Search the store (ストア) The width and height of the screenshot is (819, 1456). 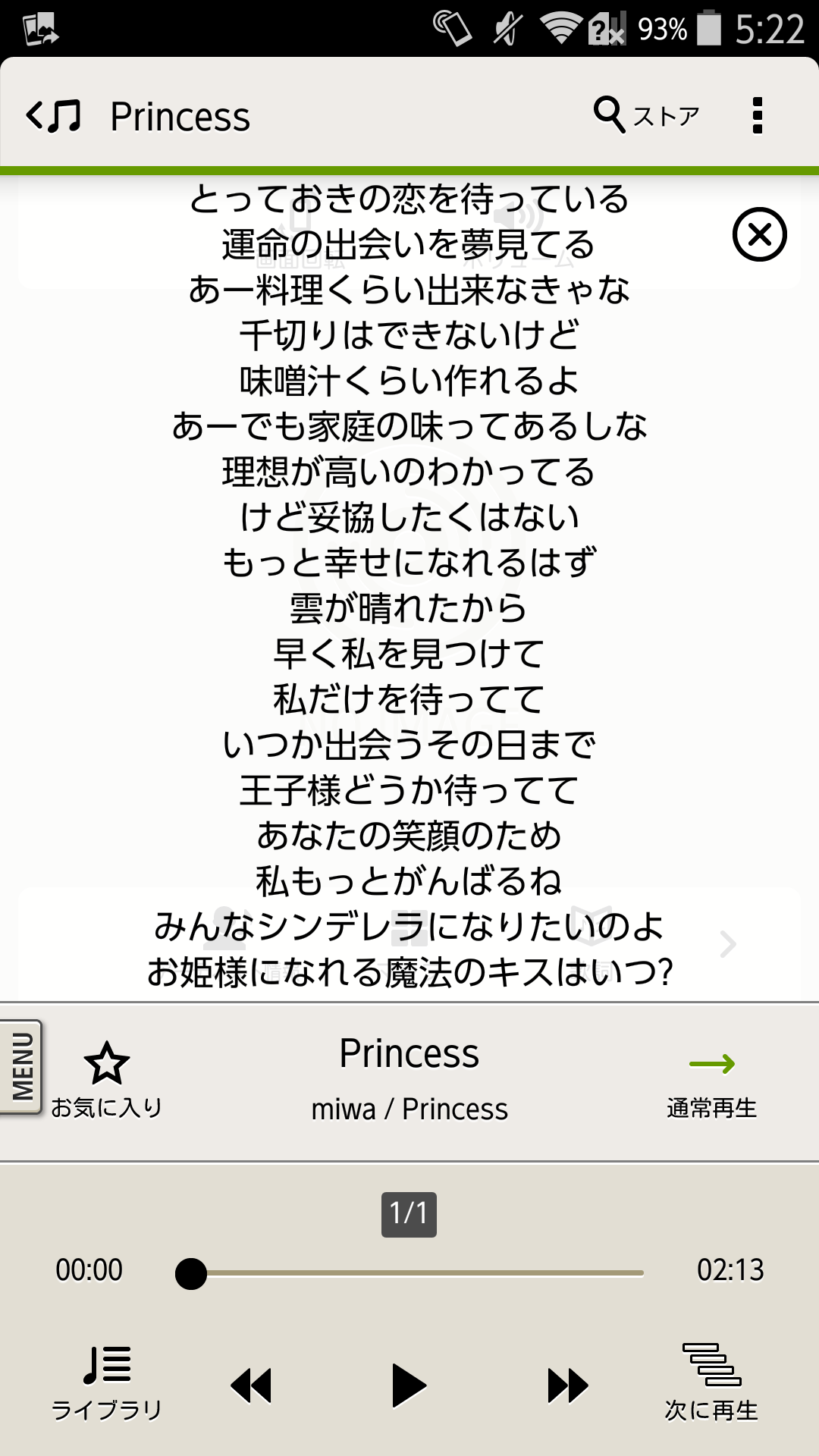pyautogui.click(x=646, y=116)
